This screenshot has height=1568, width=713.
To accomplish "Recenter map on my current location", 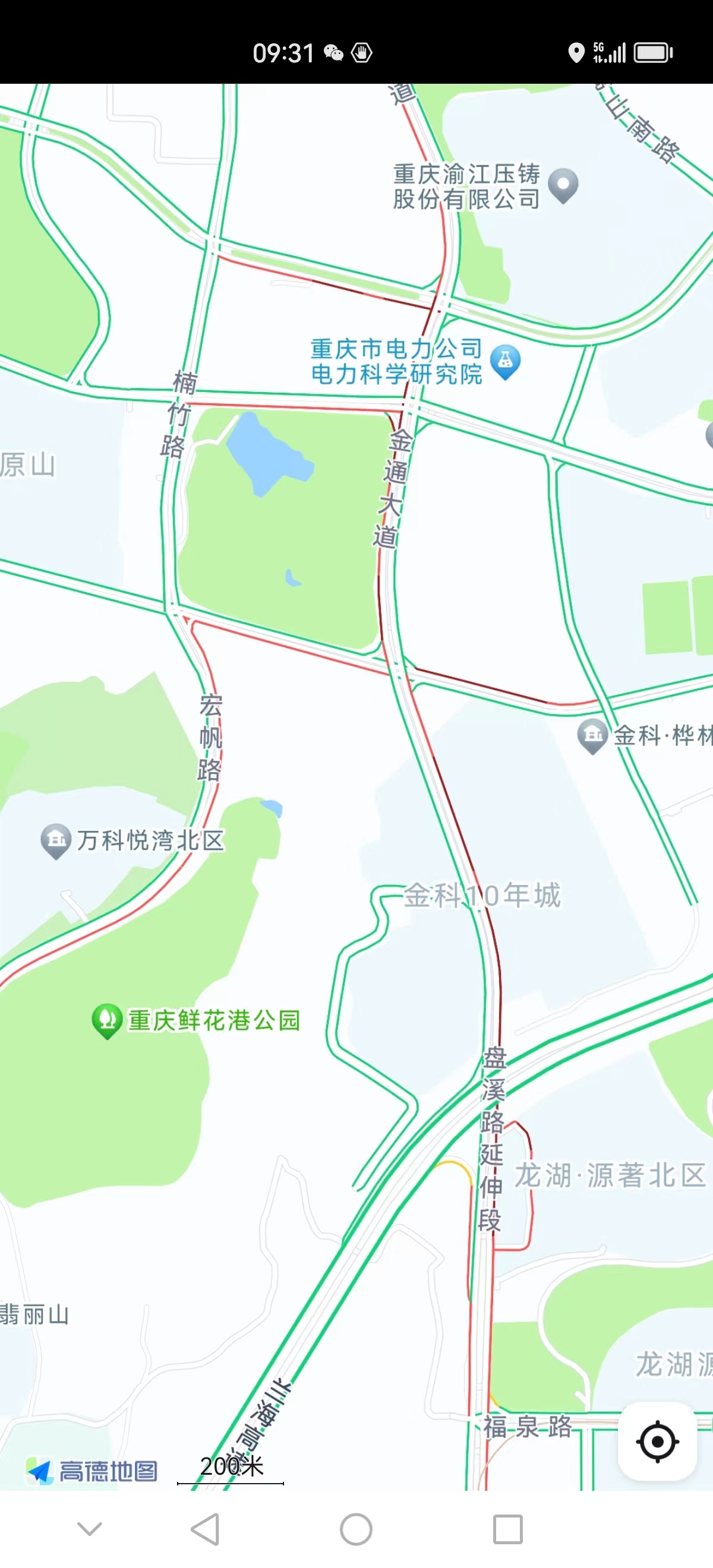I will tap(657, 1441).
